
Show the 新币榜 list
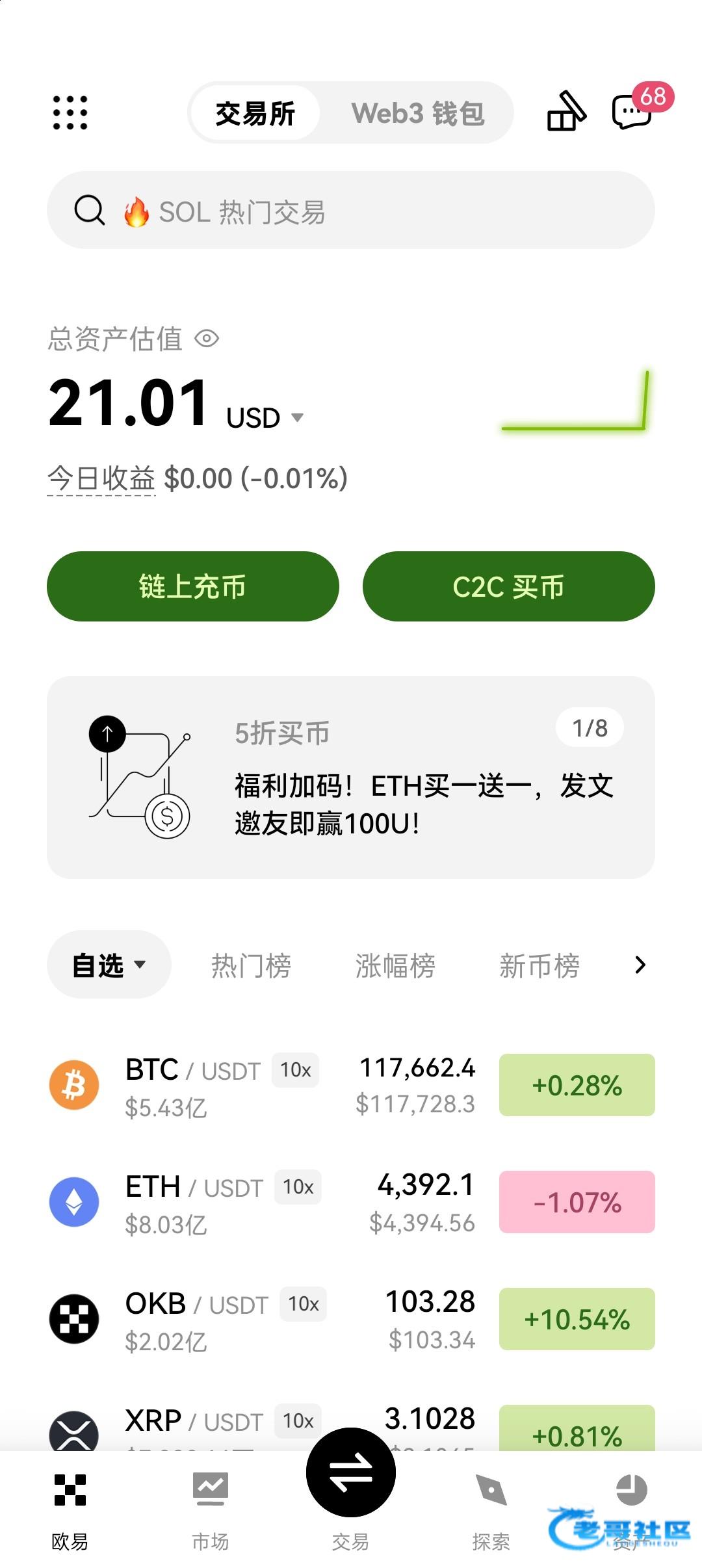tap(539, 965)
